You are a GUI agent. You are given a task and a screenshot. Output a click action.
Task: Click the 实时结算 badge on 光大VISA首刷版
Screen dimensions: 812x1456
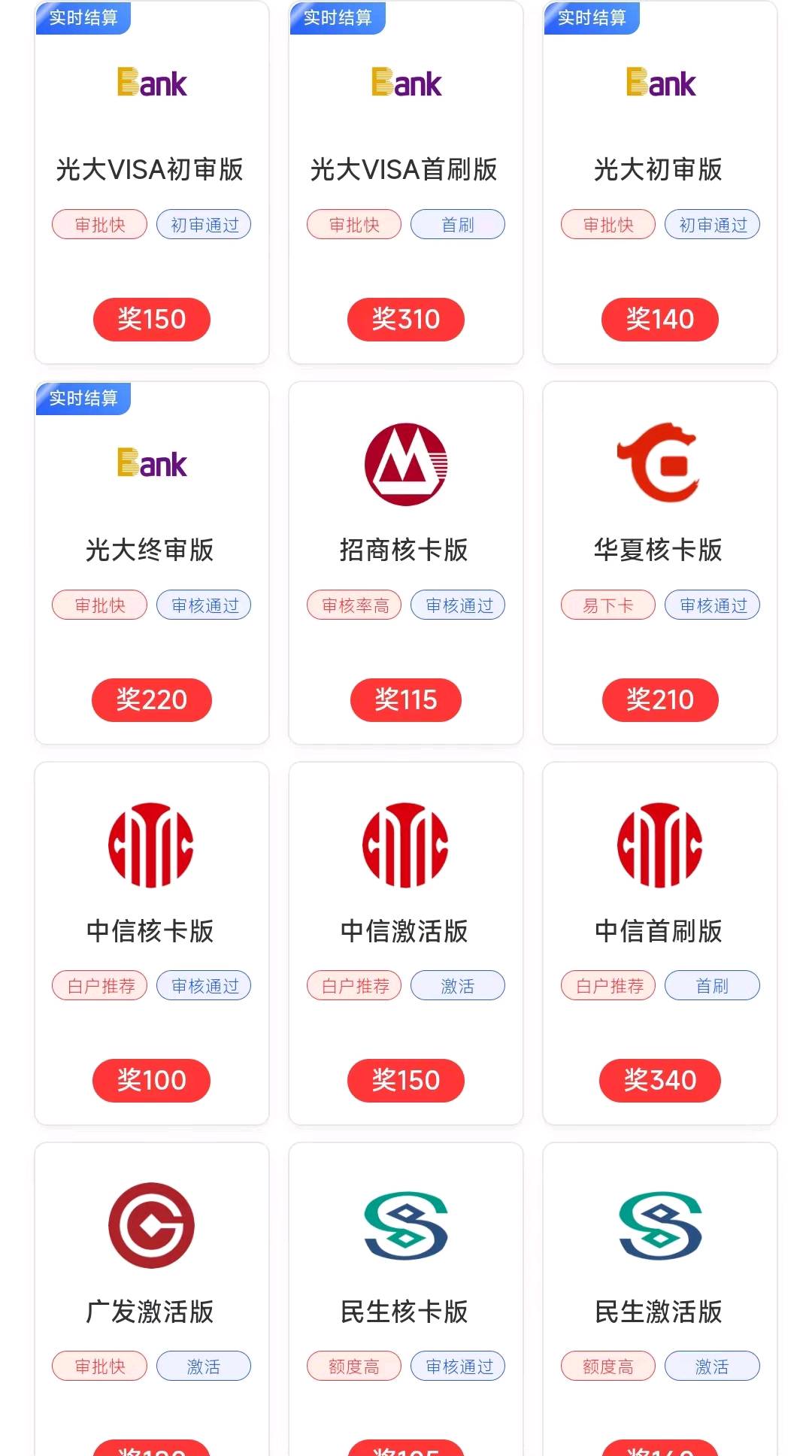pos(338,20)
